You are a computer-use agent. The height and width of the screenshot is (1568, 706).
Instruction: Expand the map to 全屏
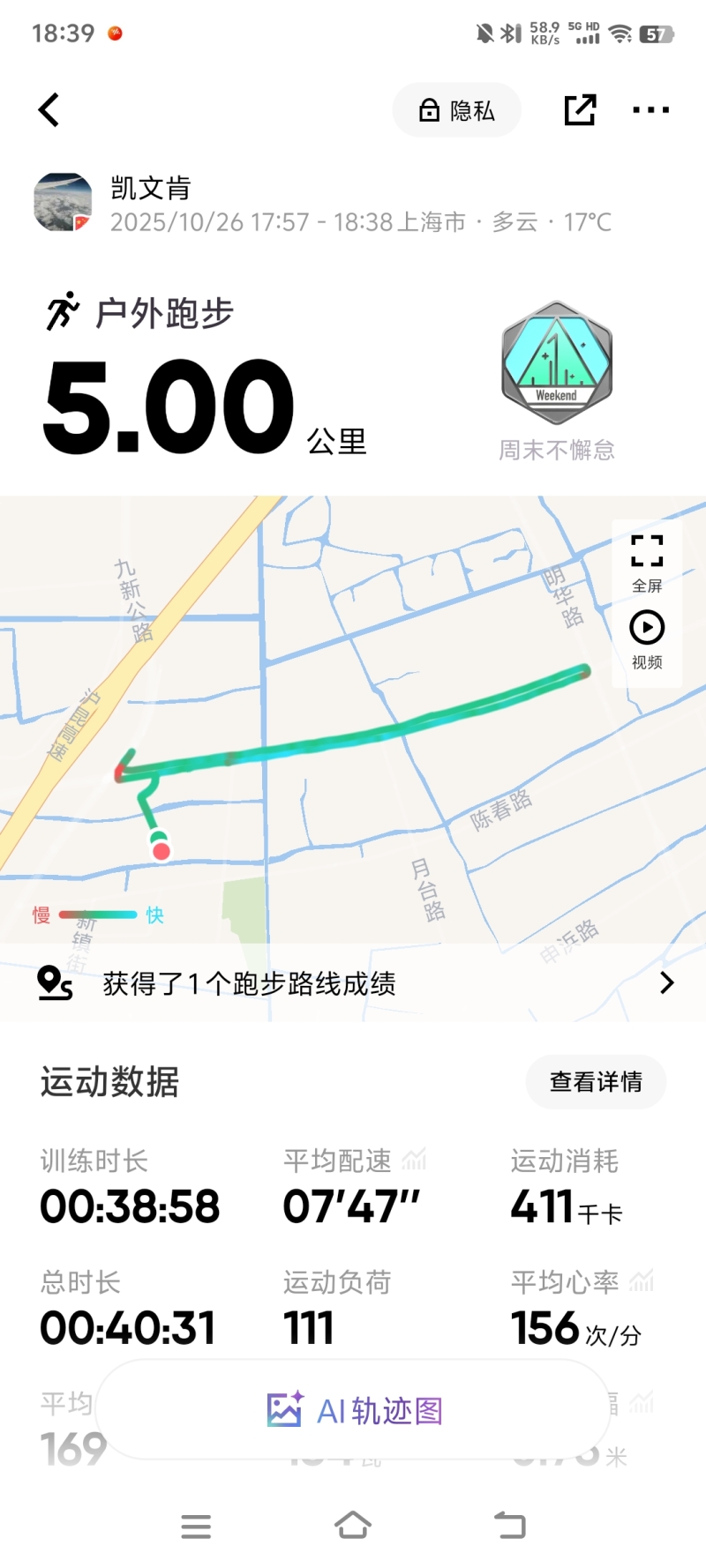tap(647, 561)
